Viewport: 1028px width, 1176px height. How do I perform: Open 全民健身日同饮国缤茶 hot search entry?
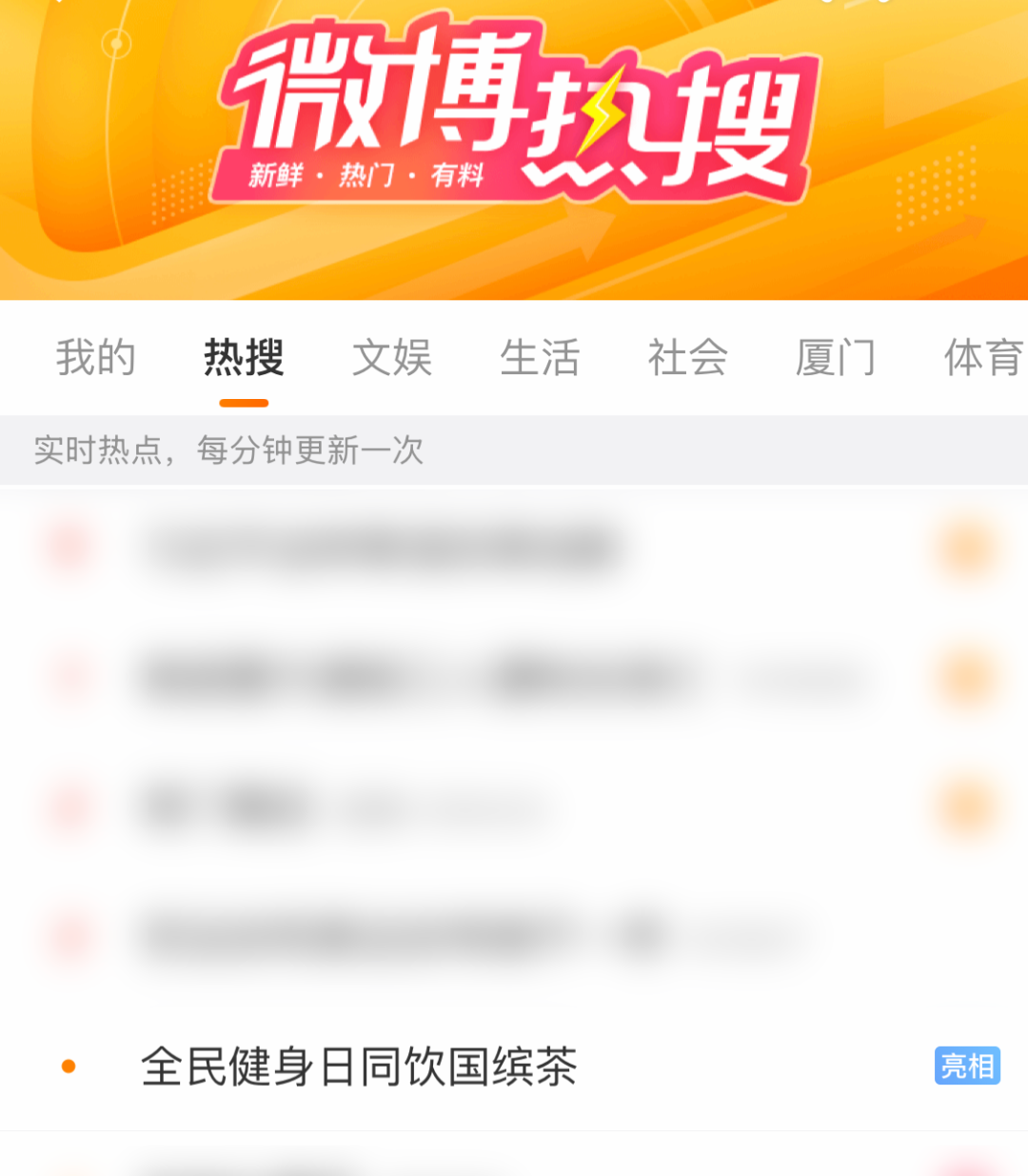pyautogui.click(x=359, y=1066)
